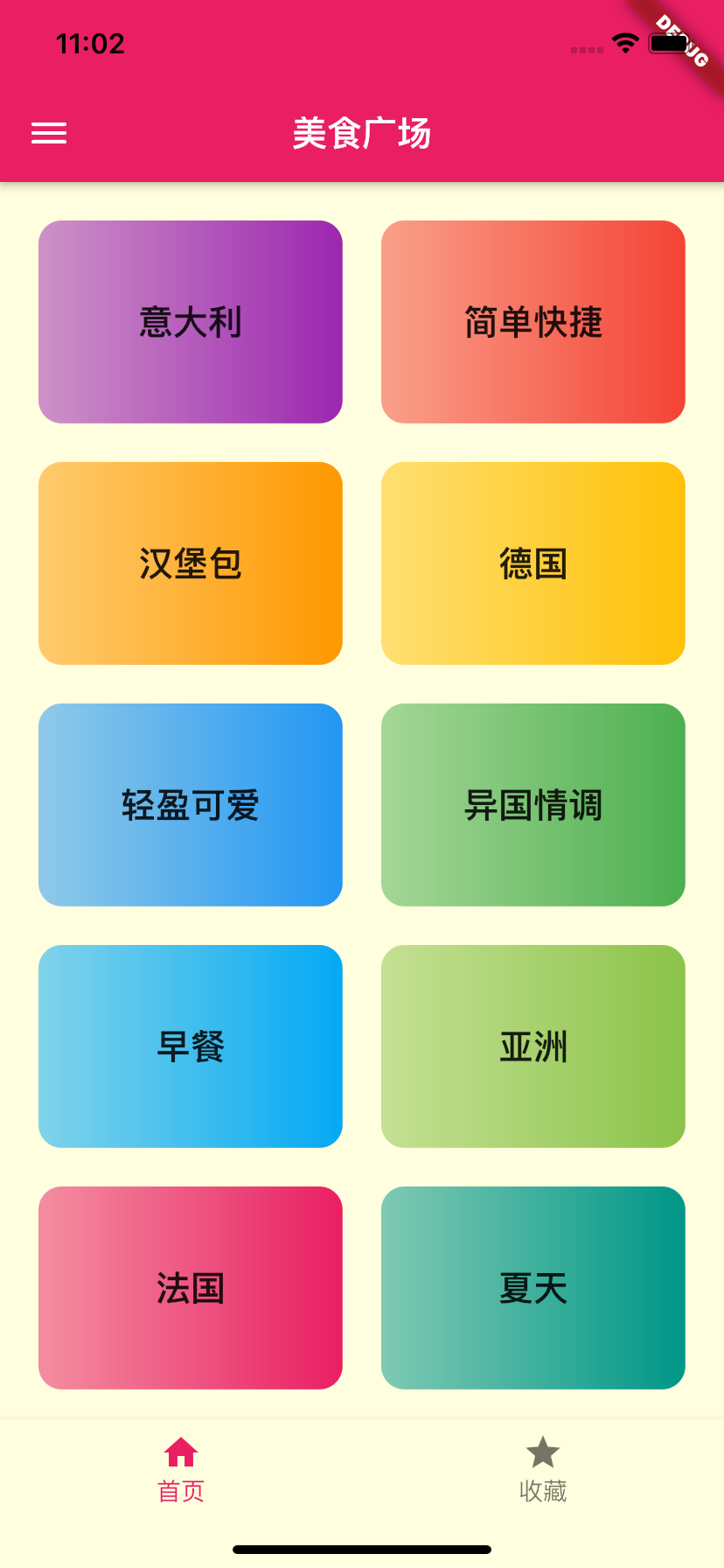
Task: Open the 意大利 category card
Action: point(191,322)
